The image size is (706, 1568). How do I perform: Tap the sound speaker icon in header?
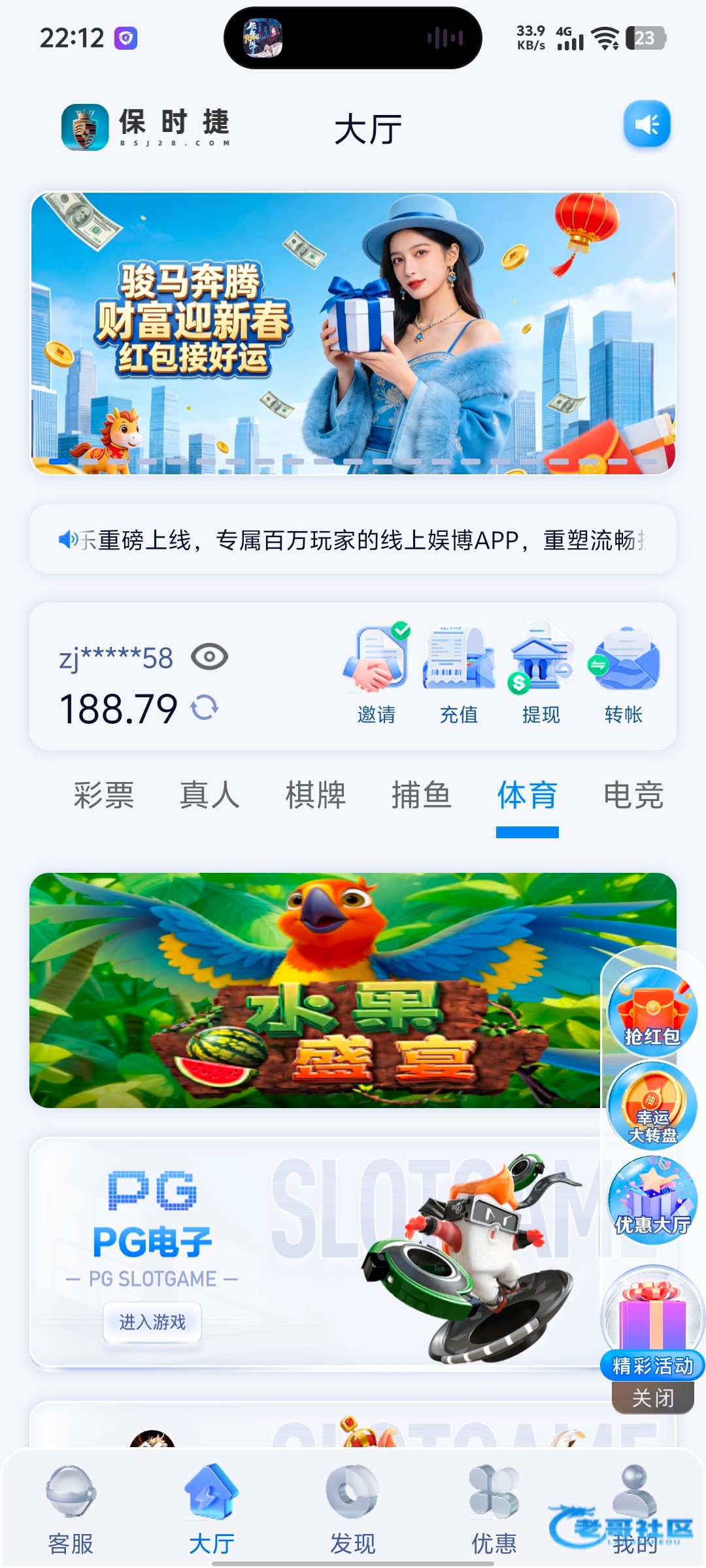[x=647, y=124]
